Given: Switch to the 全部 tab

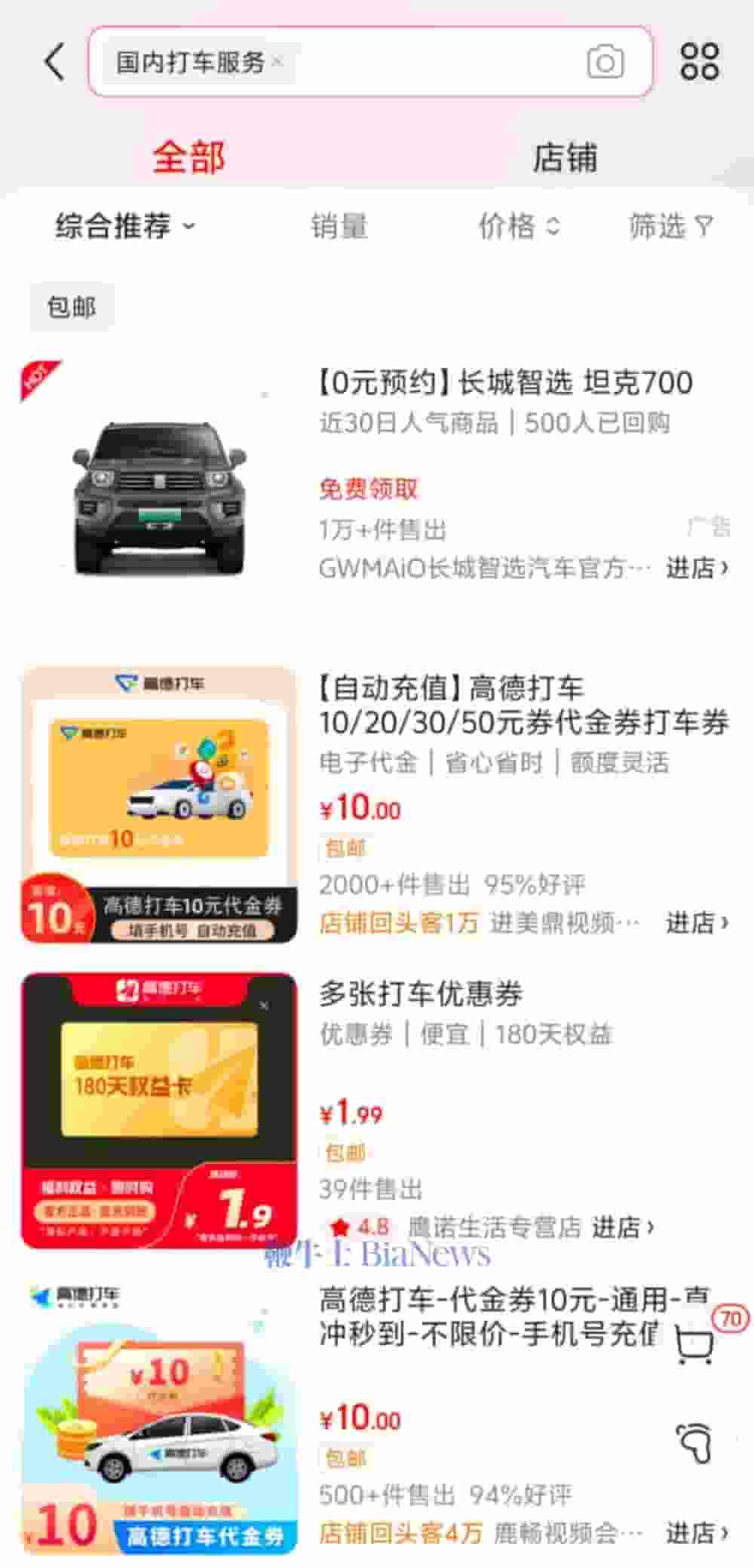Looking at the screenshot, I should point(188,158).
